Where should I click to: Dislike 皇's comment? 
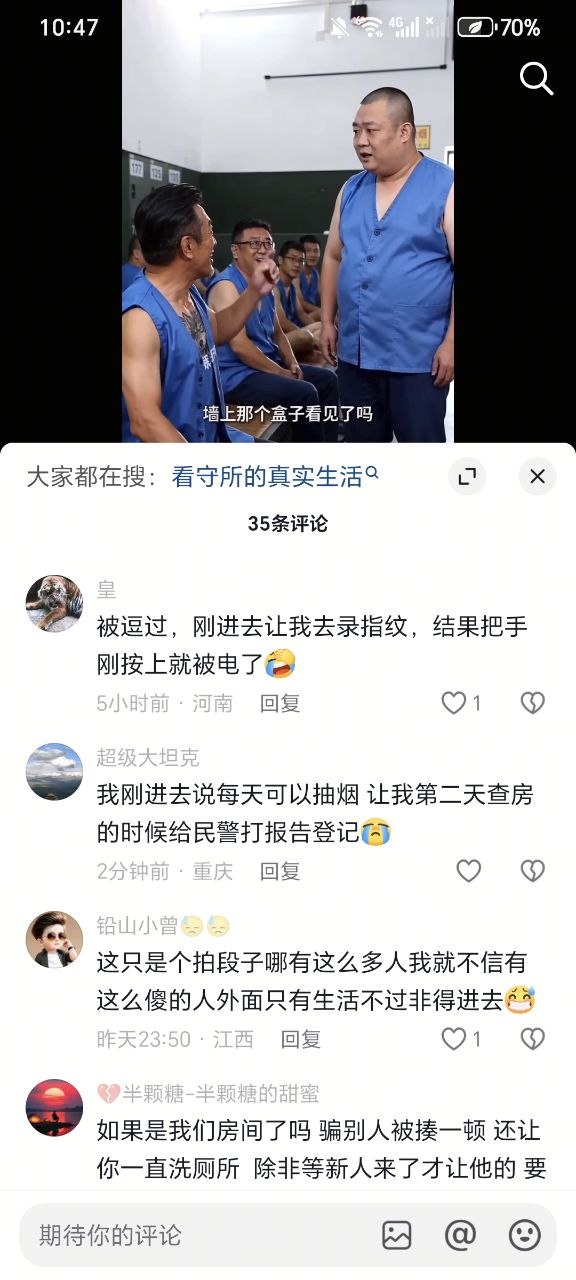533,703
